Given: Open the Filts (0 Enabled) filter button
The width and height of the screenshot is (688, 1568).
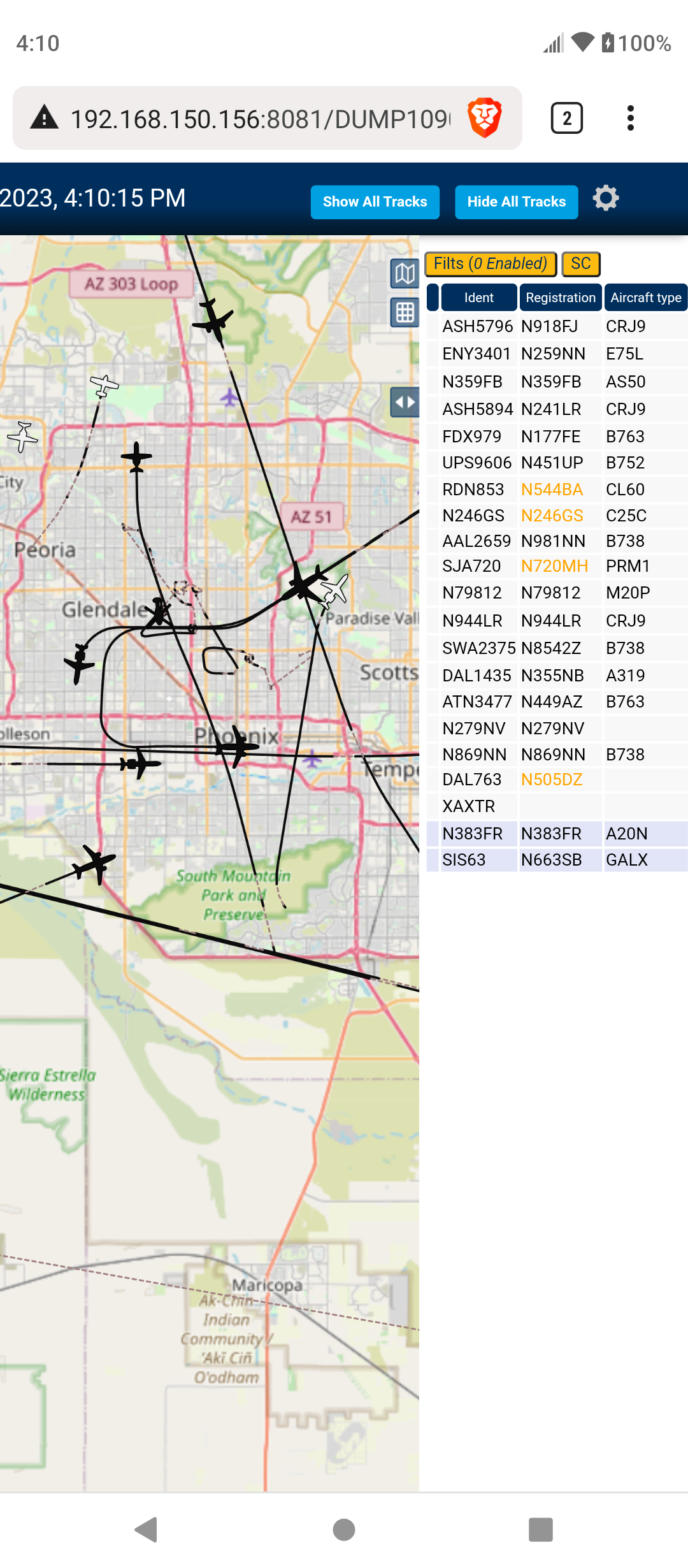Looking at the screenshot, I should coord(491,264).
